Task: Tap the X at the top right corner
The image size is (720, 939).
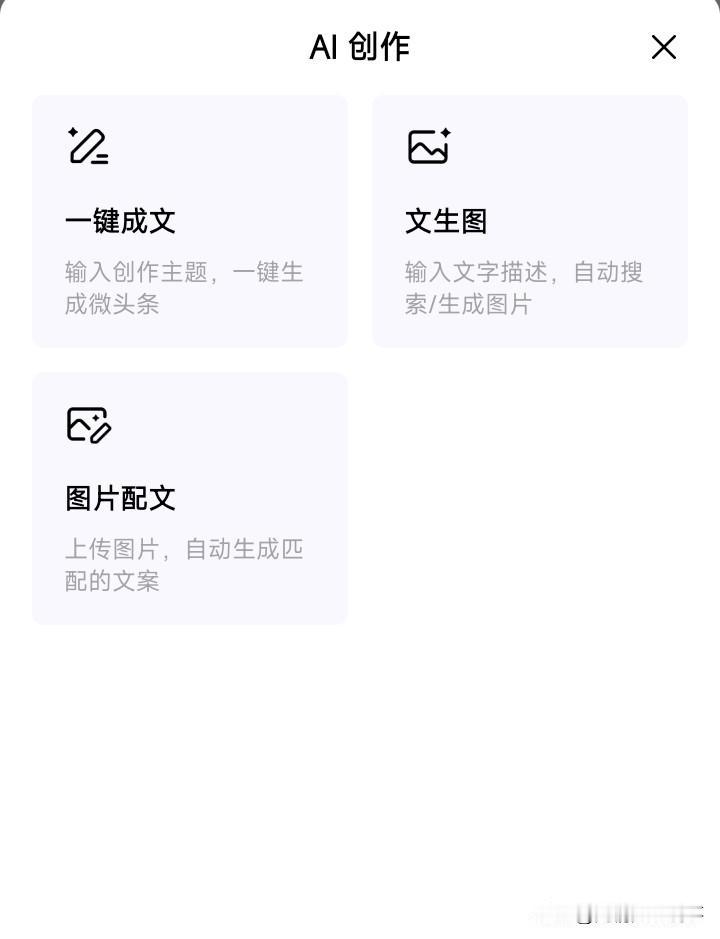Action: click(x=663, y=46)
